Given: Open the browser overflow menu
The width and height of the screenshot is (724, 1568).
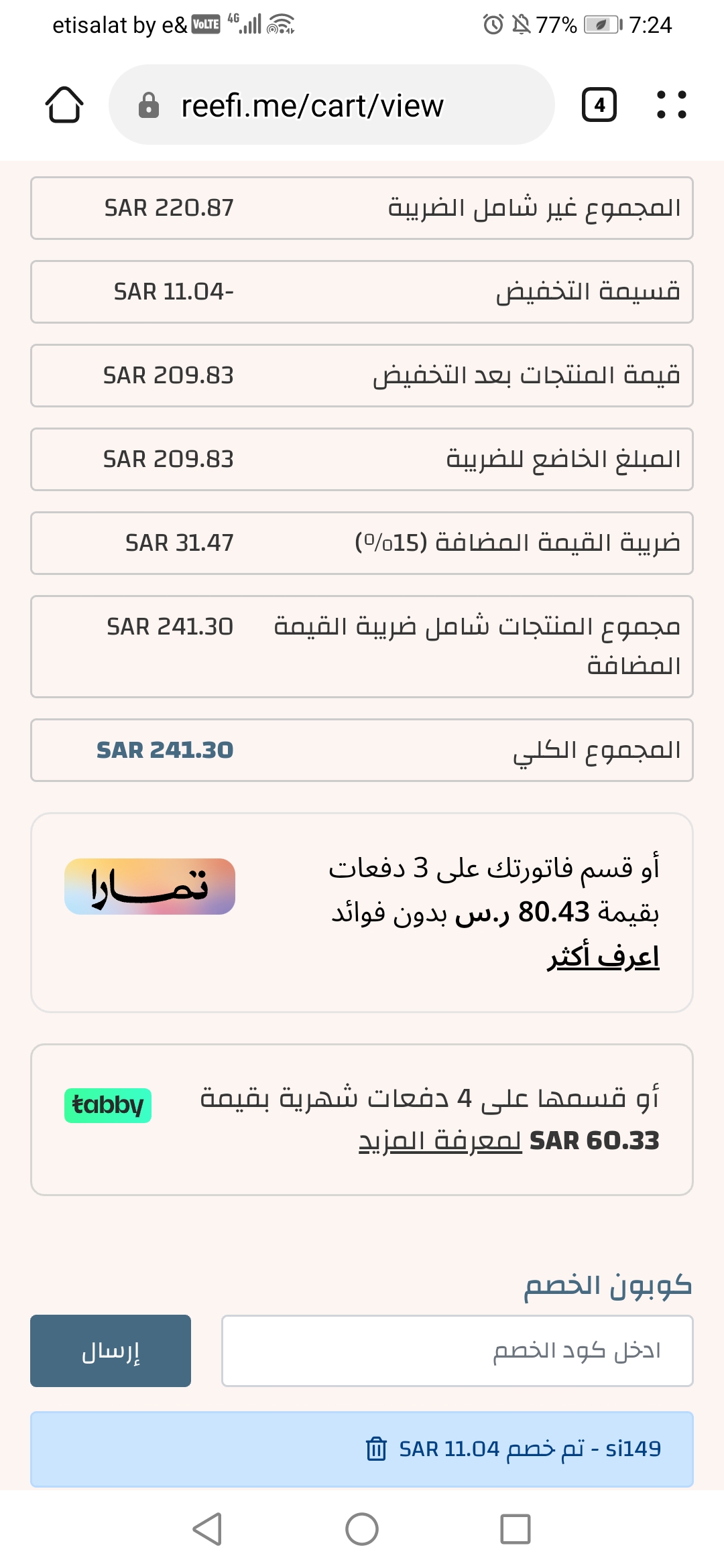Looking at the screenshot, I should click(671, 105).
